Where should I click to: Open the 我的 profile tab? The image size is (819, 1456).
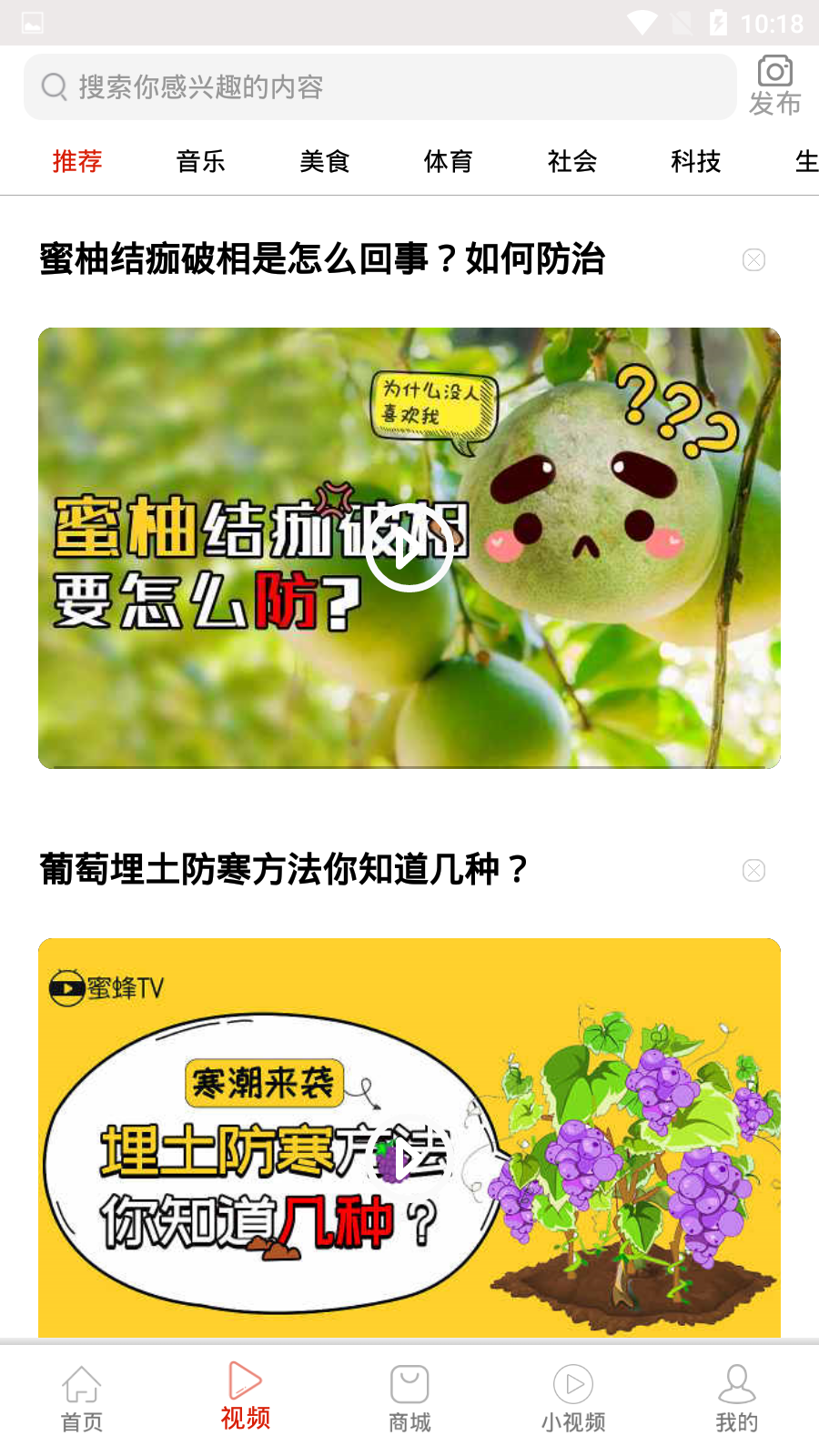point(737,1400)
